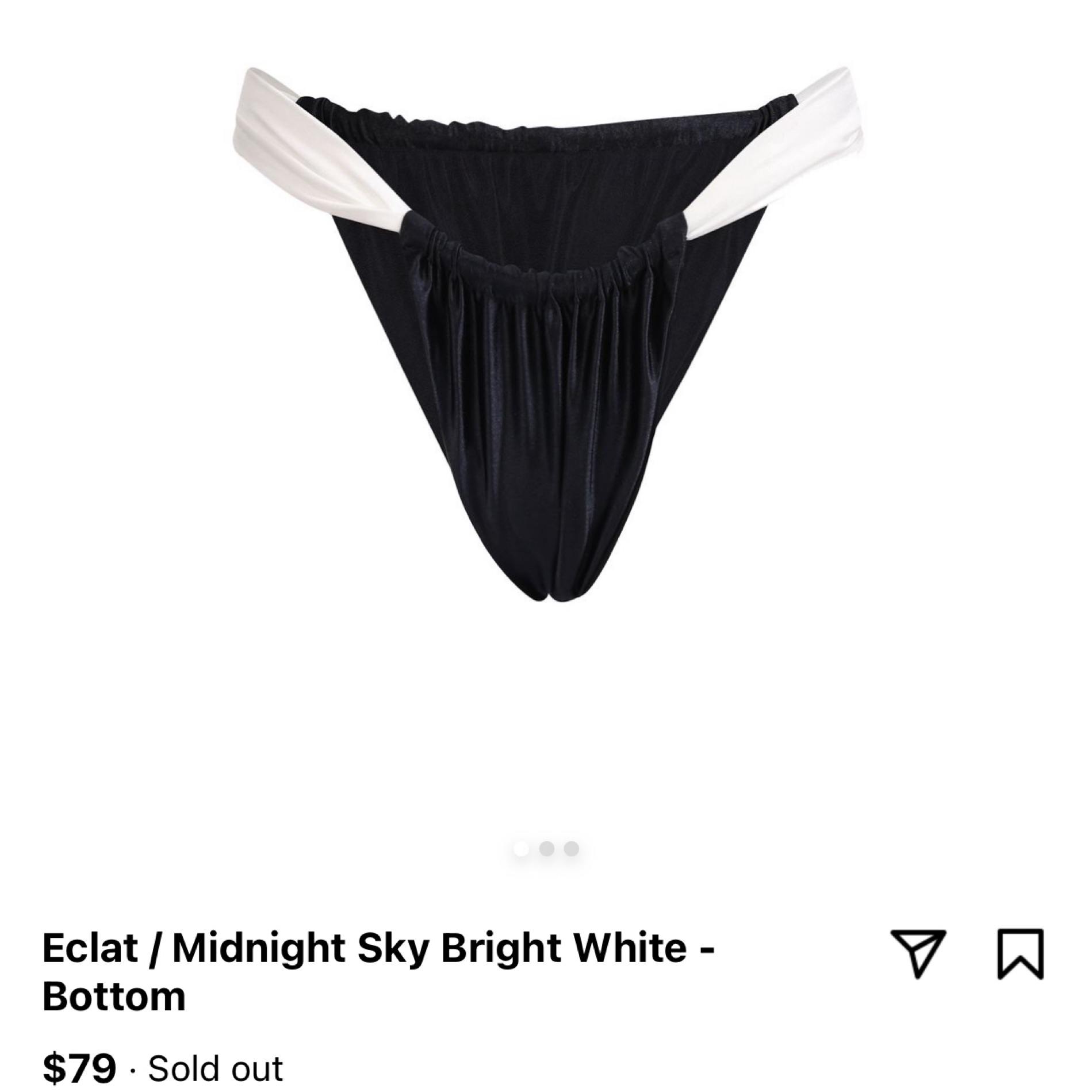Open the bikini bottom product photo
1092x1092 pixels.
(545, 334)
